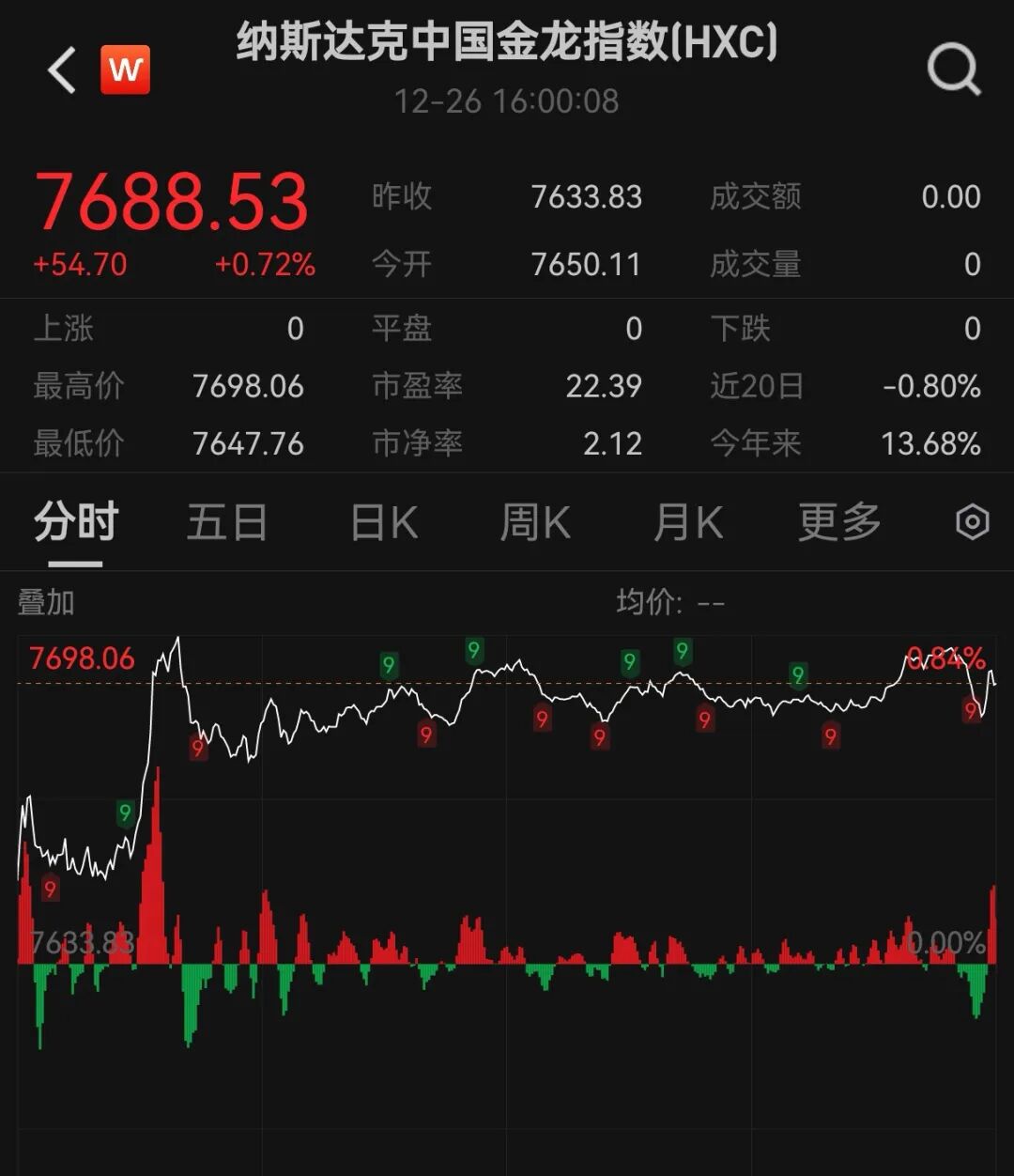Viewport: 1014px width, 1176px height.
Task: Select the 日K chart tab
Action: point(383,522)
